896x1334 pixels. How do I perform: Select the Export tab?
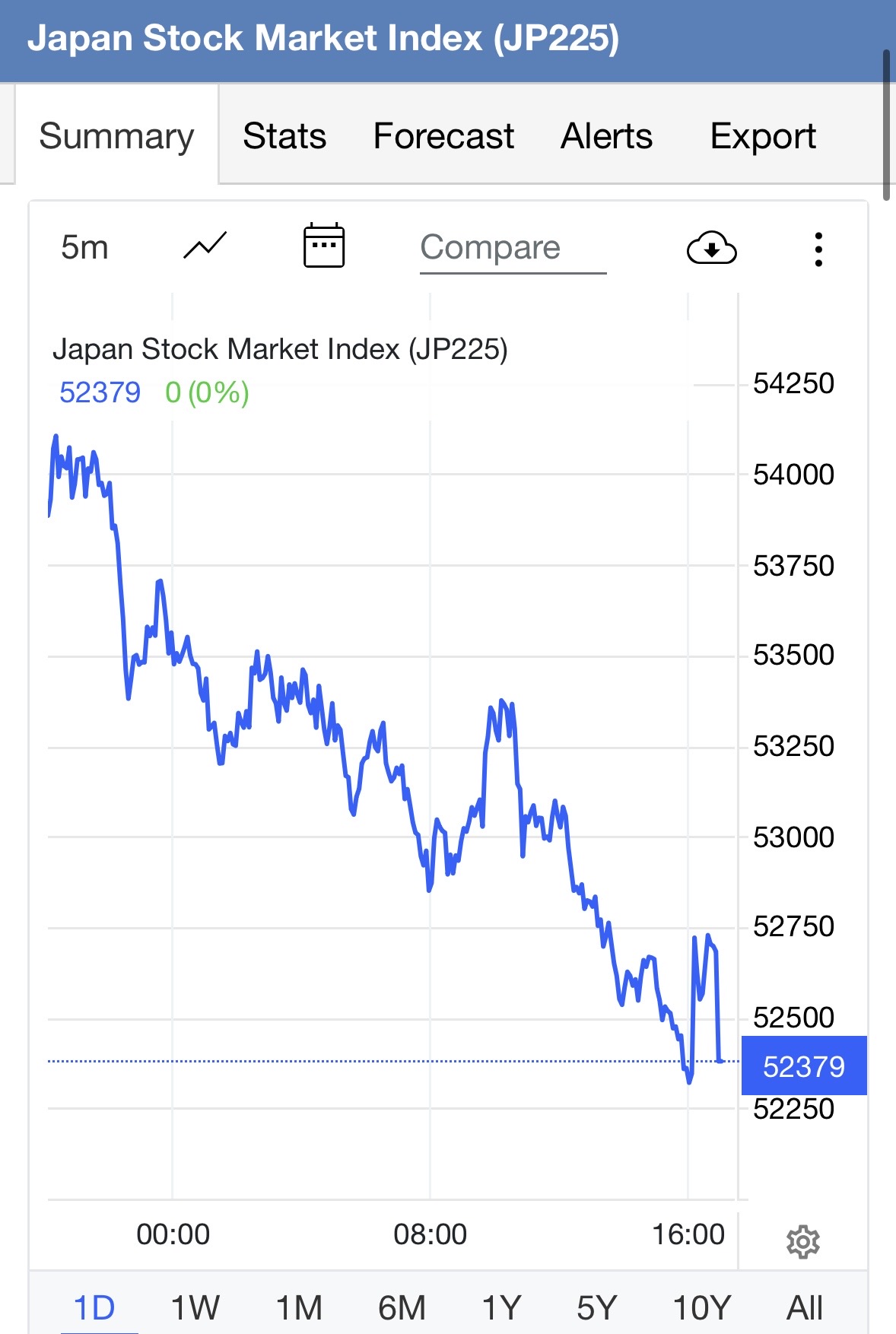coord(763,137)
